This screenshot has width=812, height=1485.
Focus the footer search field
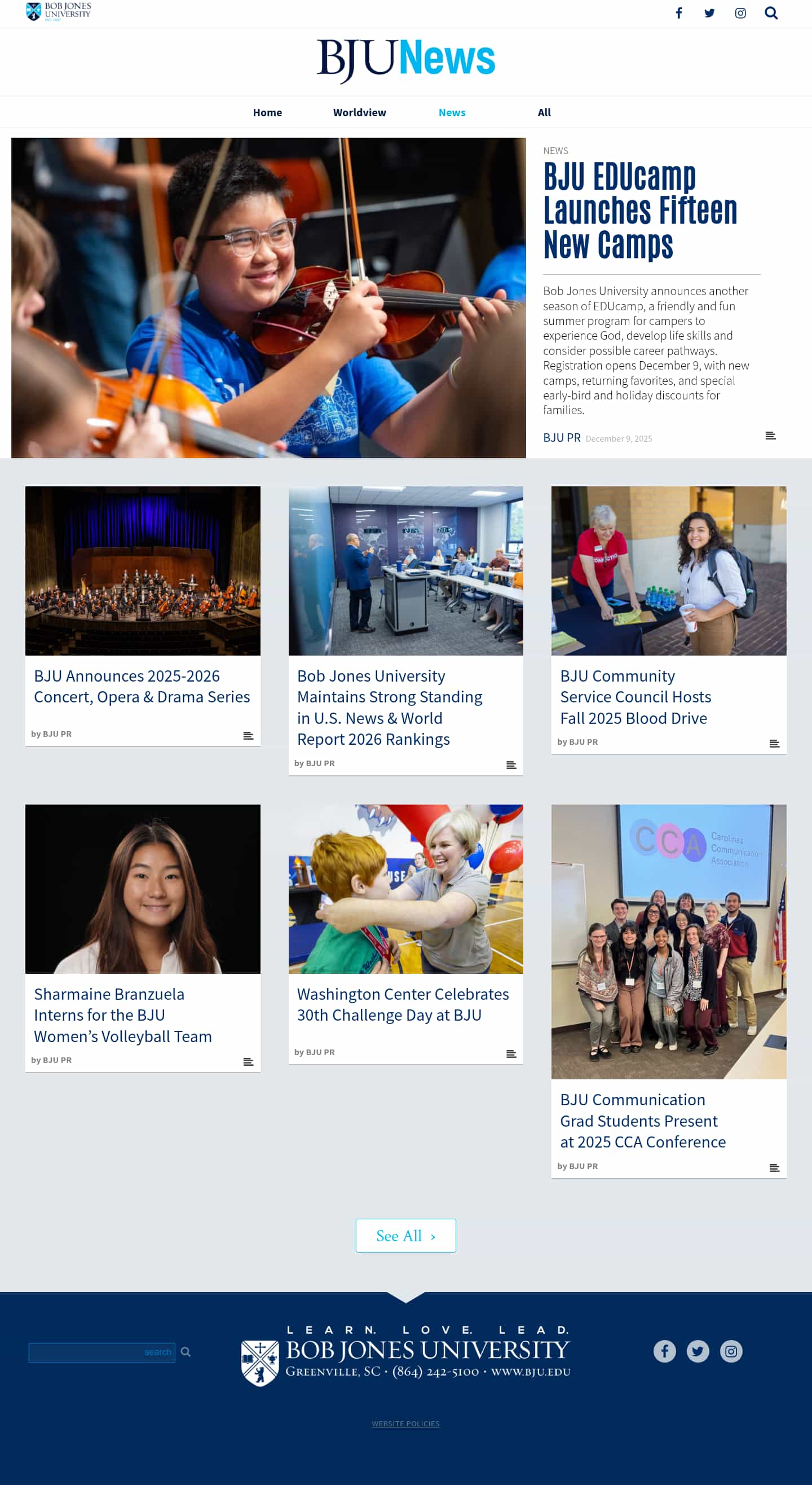pyautogui.click(x=102, y=1352)
